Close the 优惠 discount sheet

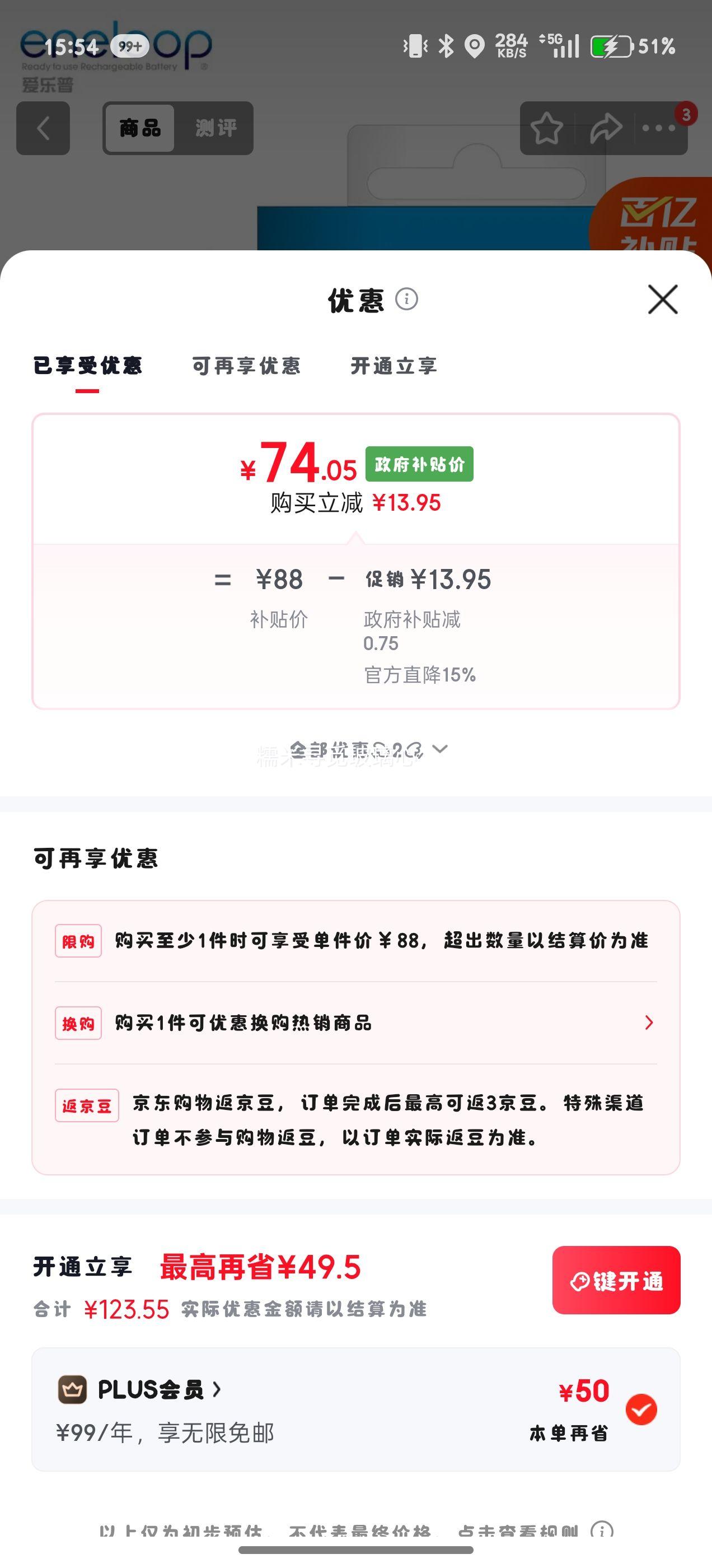663,300
